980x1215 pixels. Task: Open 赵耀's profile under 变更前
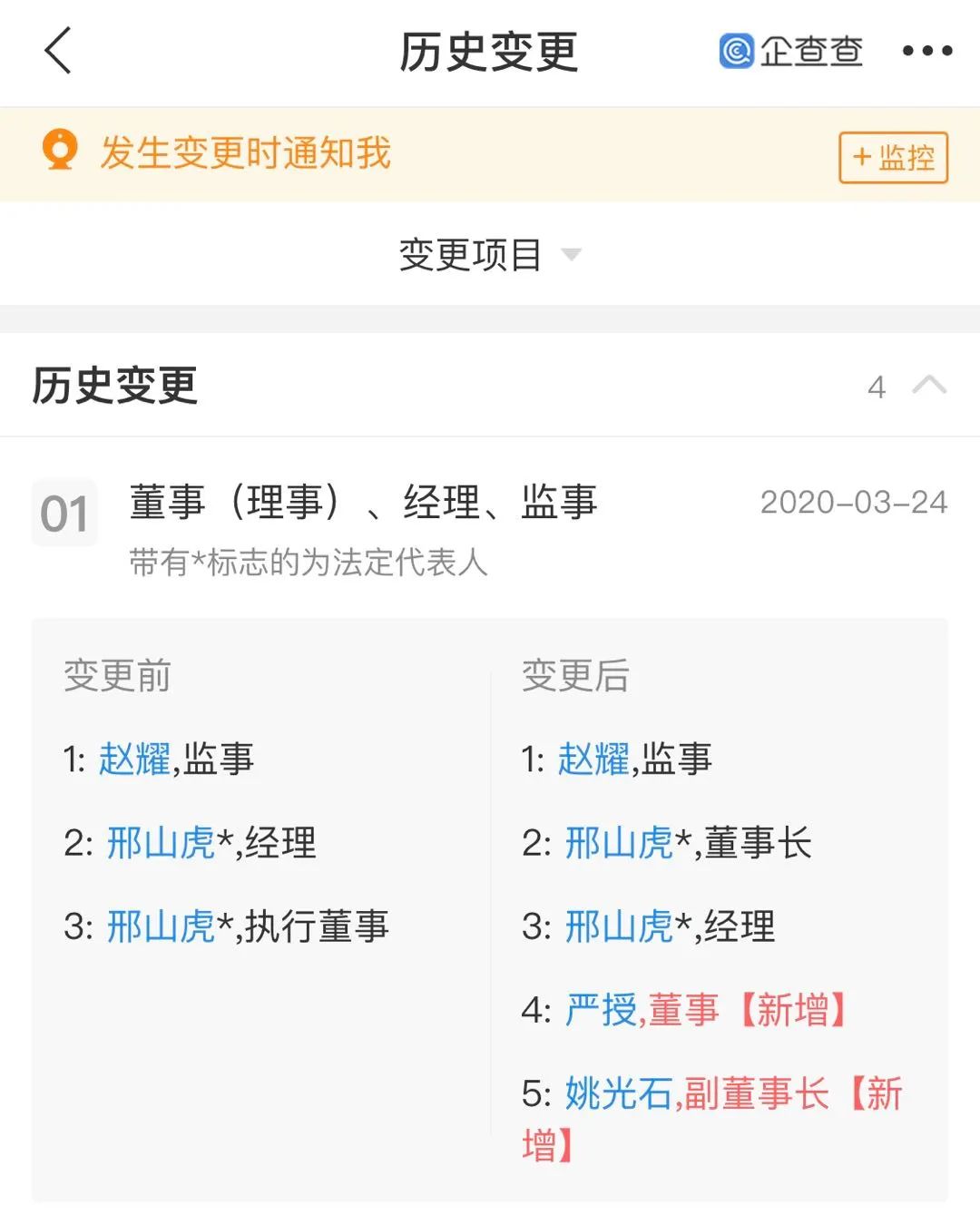(x=134, y=759)
